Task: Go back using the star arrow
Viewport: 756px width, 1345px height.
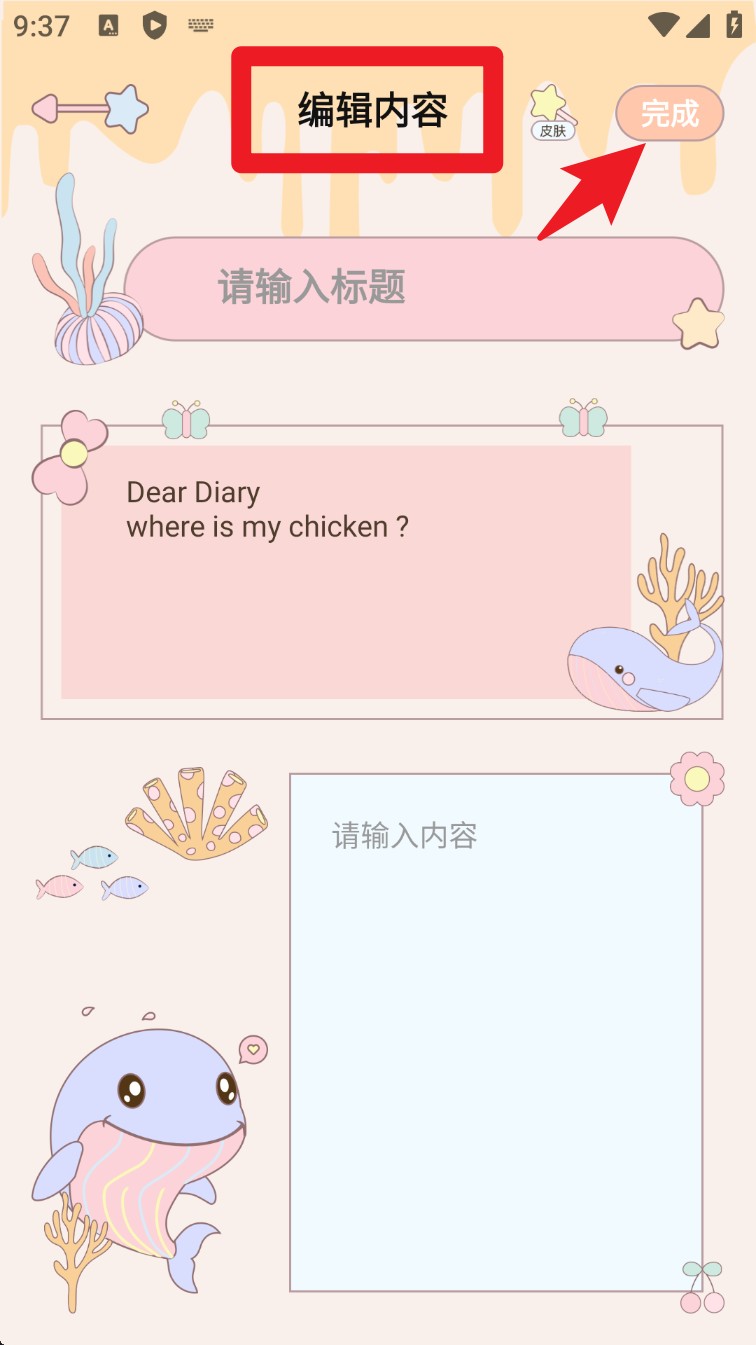Action: (90, 108)
